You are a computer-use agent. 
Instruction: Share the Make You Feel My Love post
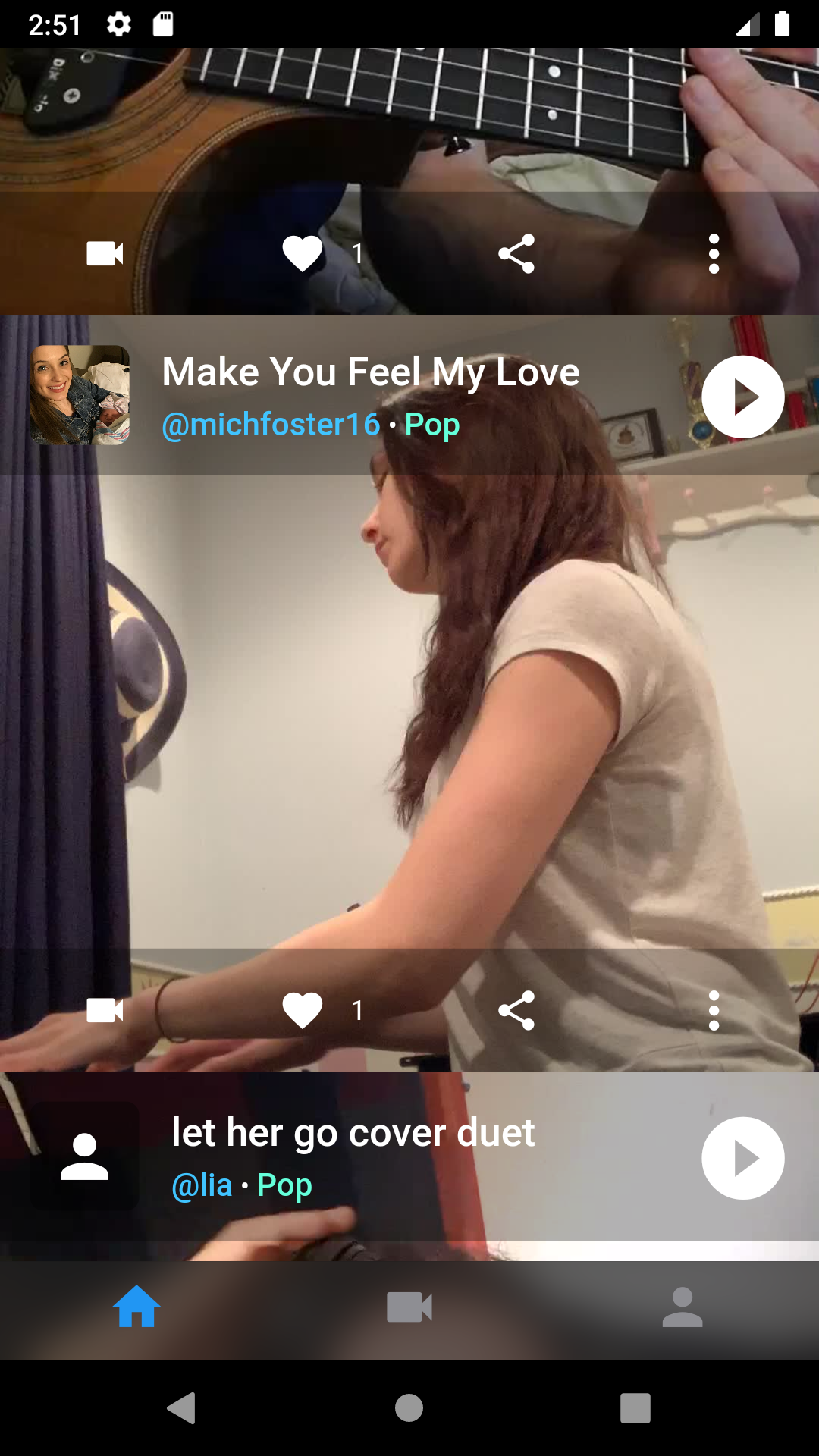pos(516,1010)
